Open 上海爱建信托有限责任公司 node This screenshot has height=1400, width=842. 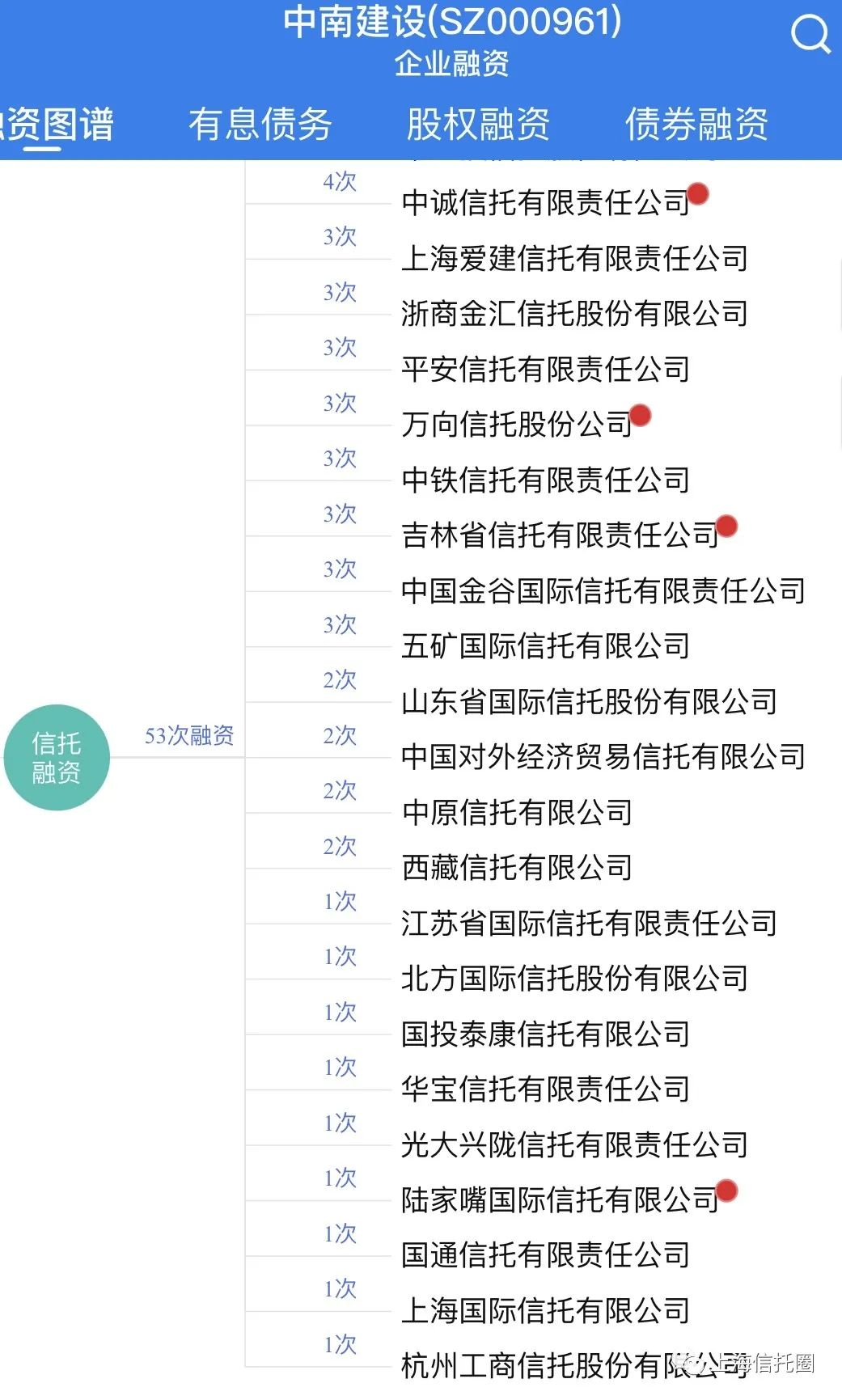[x=575, y=258]
